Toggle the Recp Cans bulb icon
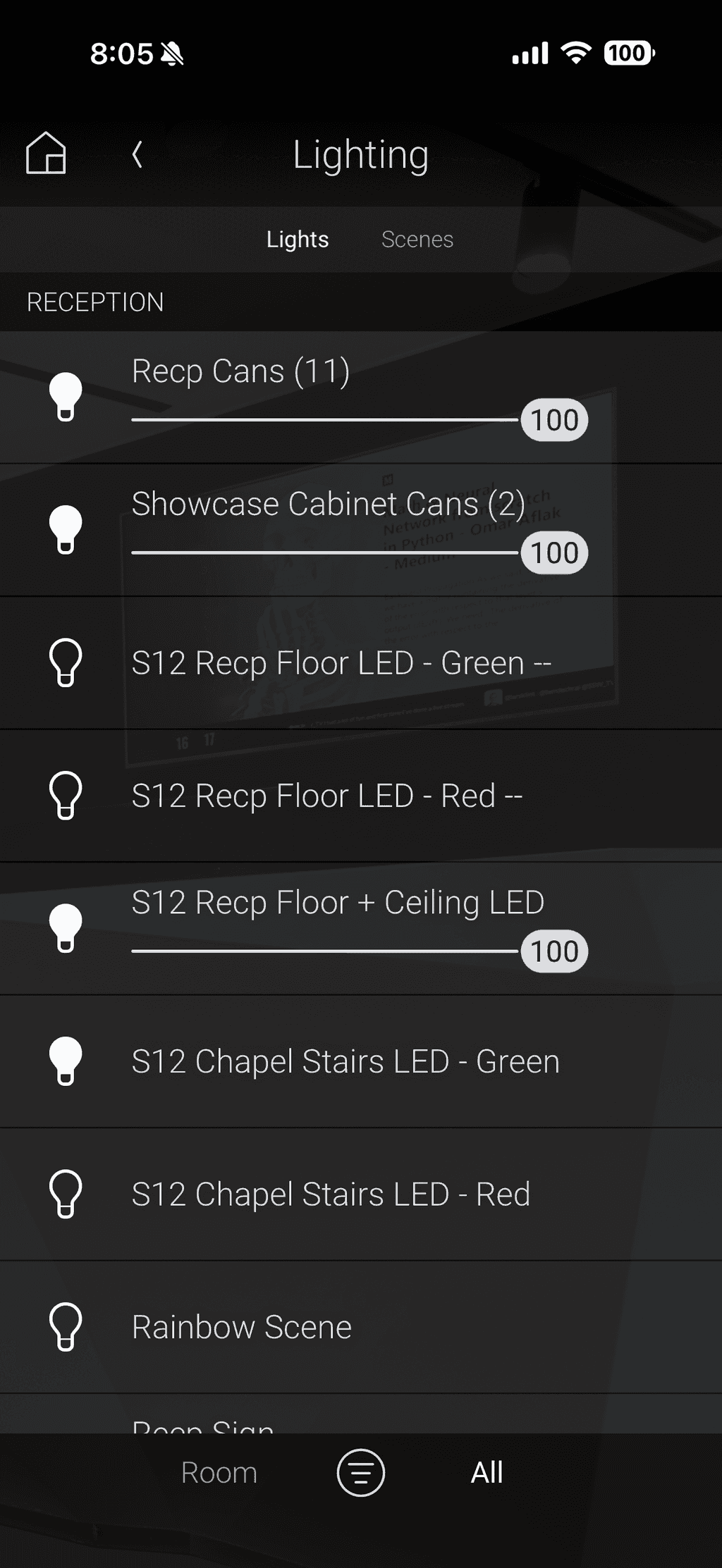This screenshot has width=722, height=1568. 66,396
